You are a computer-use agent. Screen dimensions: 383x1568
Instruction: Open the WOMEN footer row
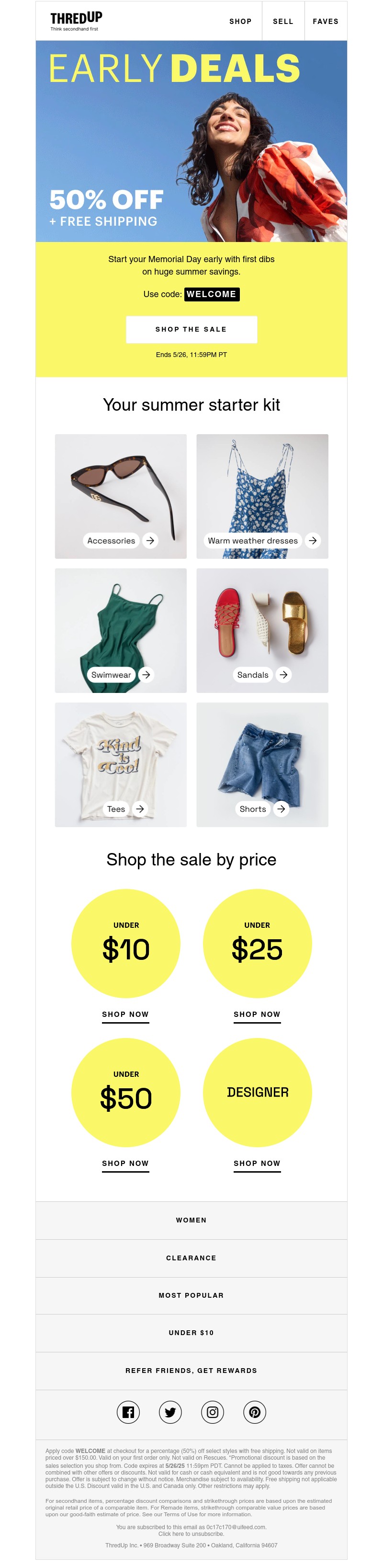click(191, 1220)
